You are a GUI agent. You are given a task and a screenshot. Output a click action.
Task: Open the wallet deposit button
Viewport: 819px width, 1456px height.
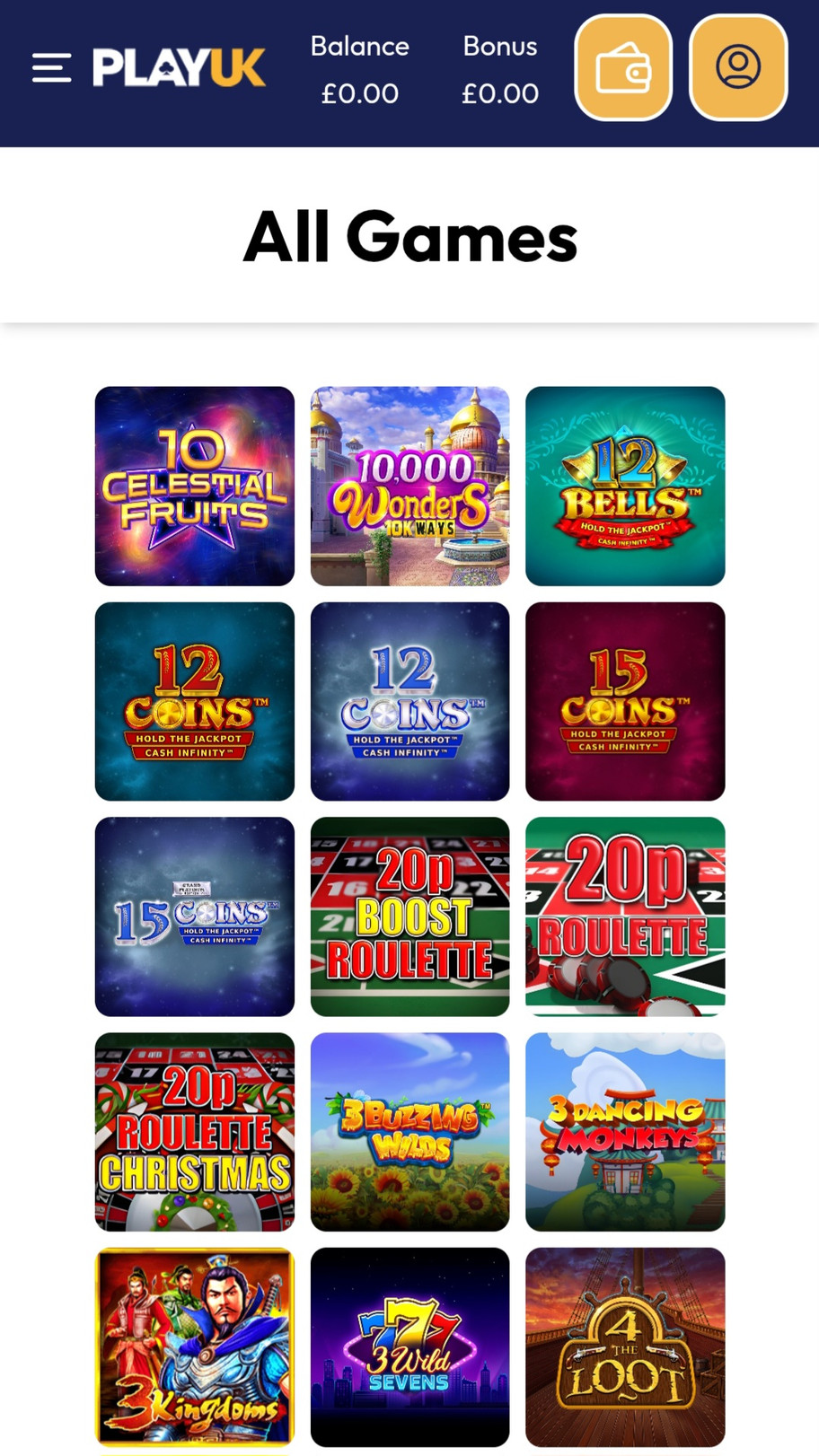coord(623,67)
